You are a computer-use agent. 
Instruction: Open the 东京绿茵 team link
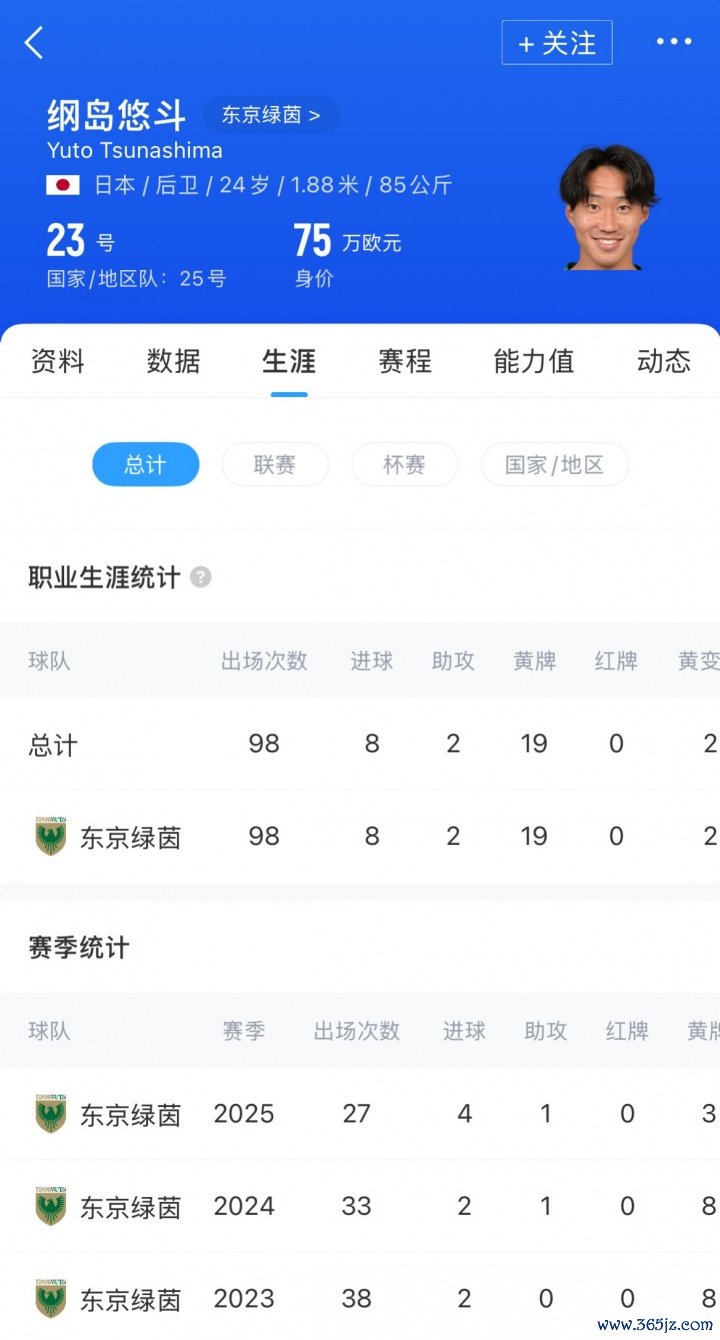point(270,115)
